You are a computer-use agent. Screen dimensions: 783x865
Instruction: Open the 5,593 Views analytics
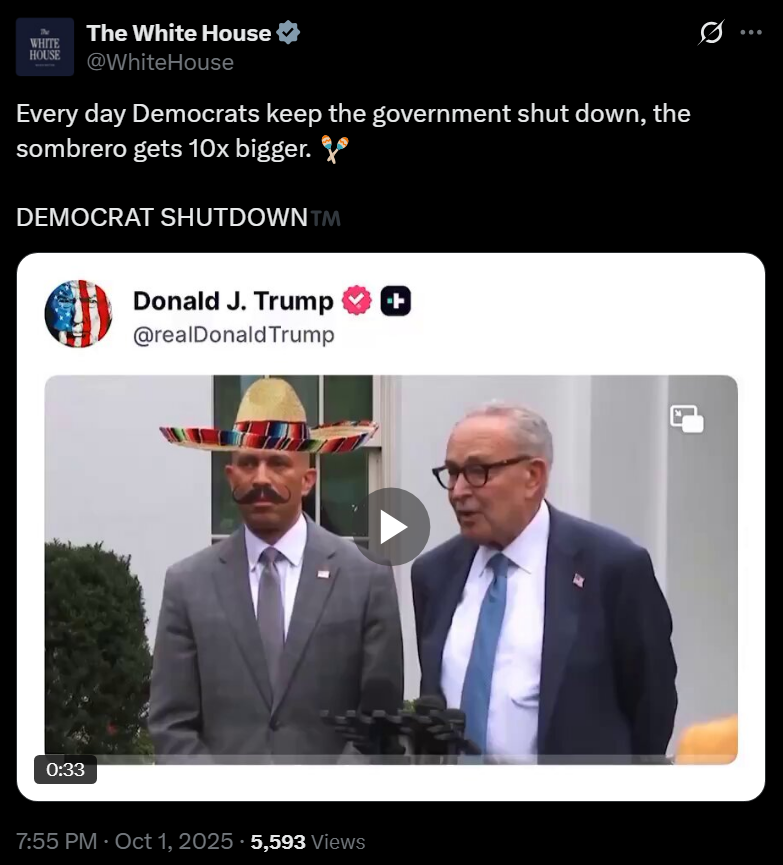pos(307,842)
